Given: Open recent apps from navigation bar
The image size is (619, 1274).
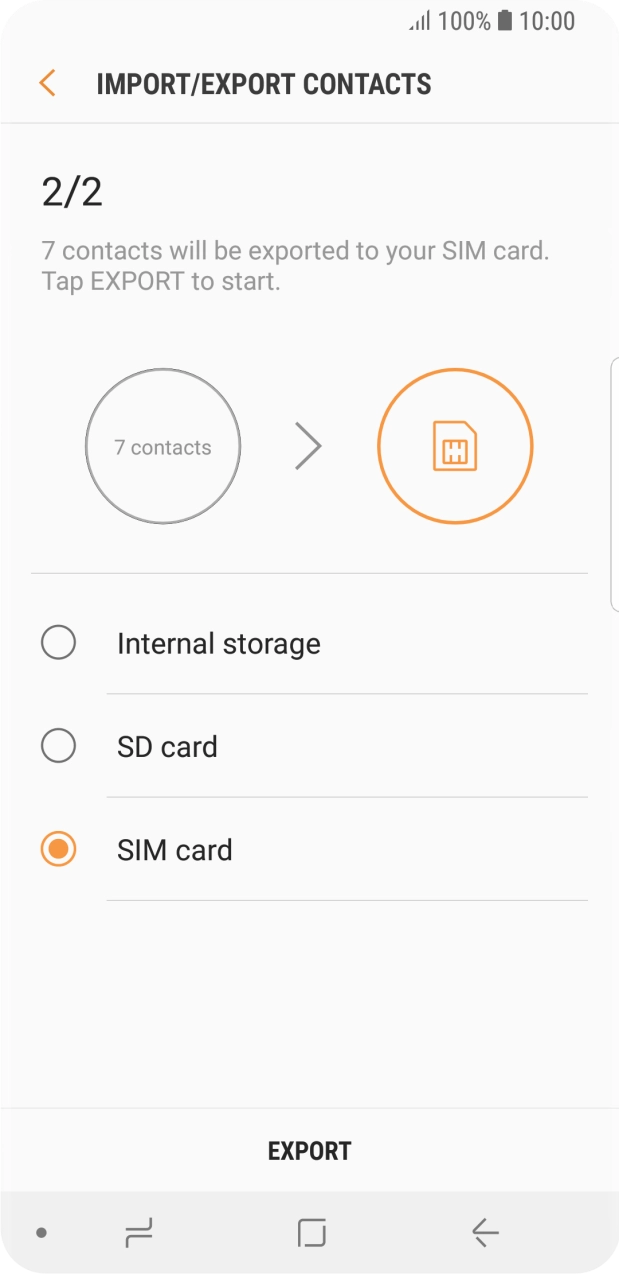Looking at the screenshot, I should click(139, 1233).
